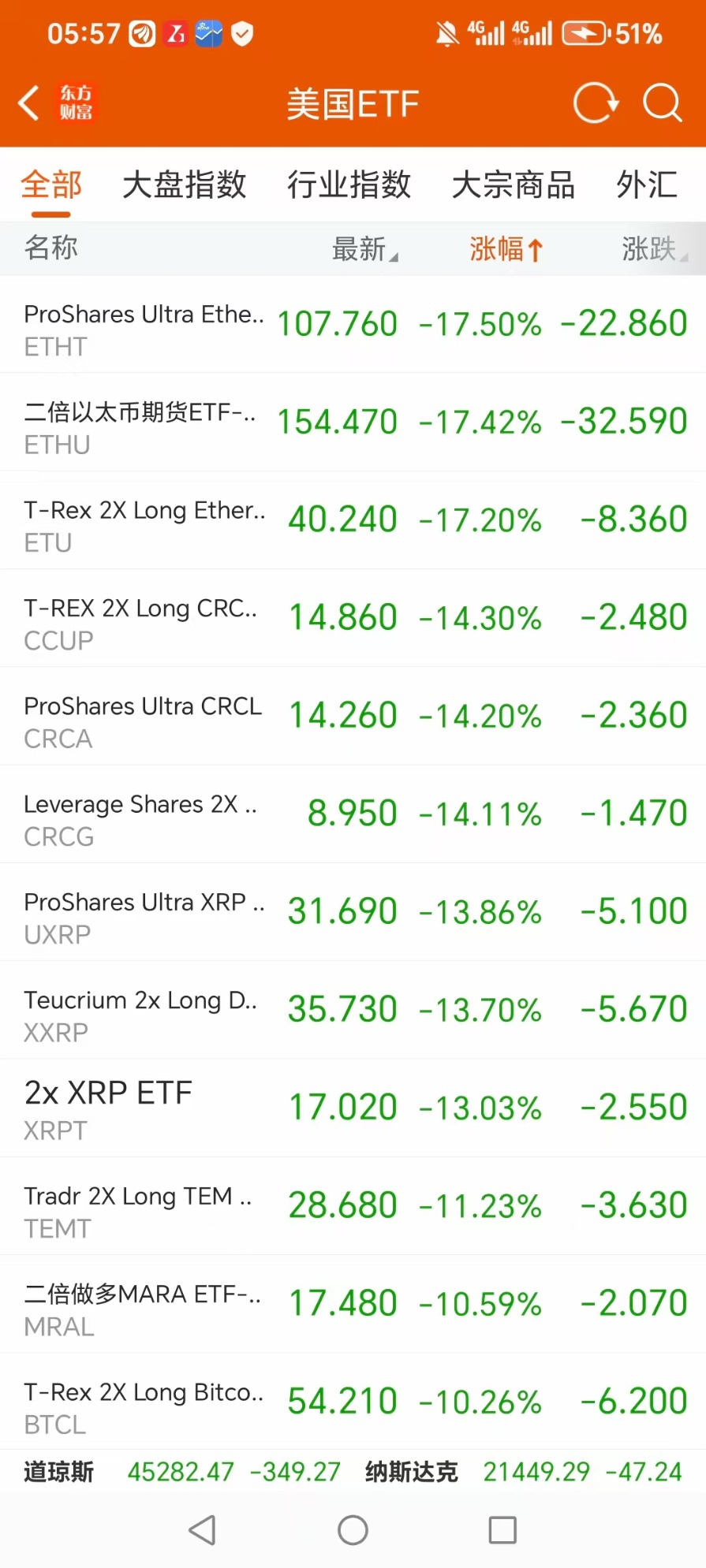Viewport: 706px width, 1568px height.
Task: Open ProShares Ultra XRP UXRP row
Action: pos(353,912)
